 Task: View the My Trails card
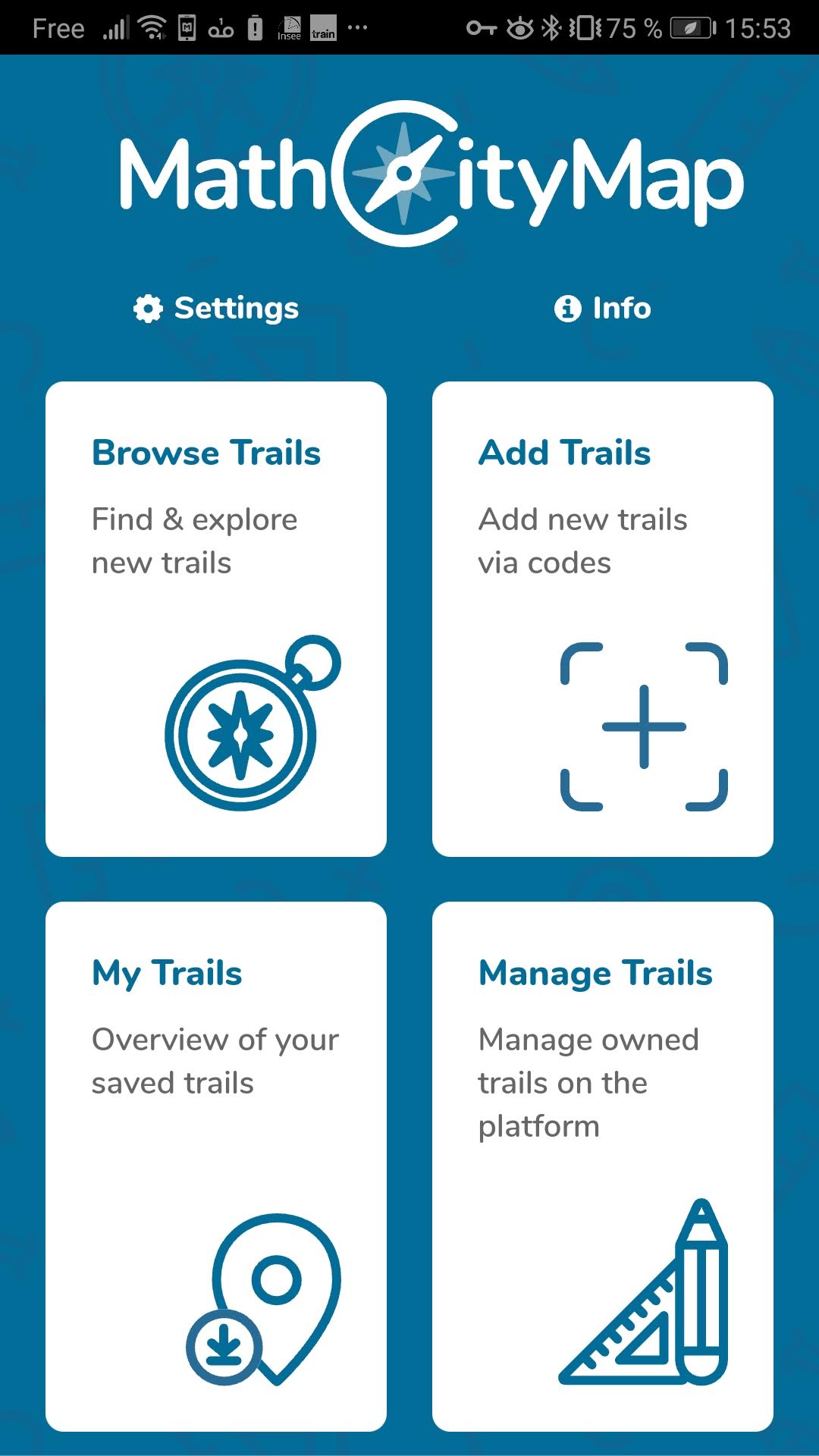pyautogui.click(x=216, y=1166)
